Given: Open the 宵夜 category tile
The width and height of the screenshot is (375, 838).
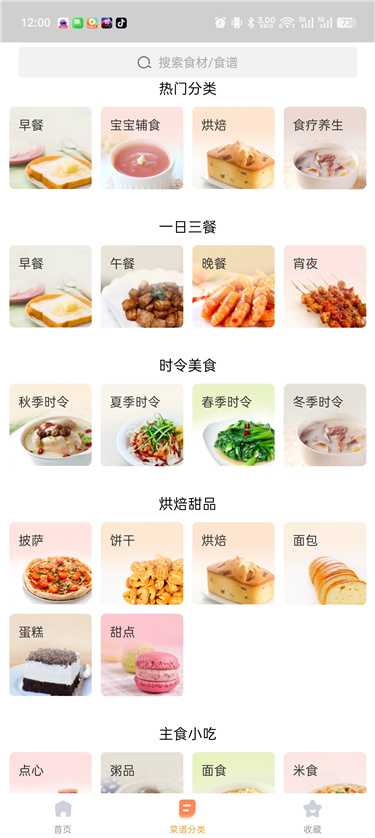Looking at the screenshot, I should [x=325, y=286].
